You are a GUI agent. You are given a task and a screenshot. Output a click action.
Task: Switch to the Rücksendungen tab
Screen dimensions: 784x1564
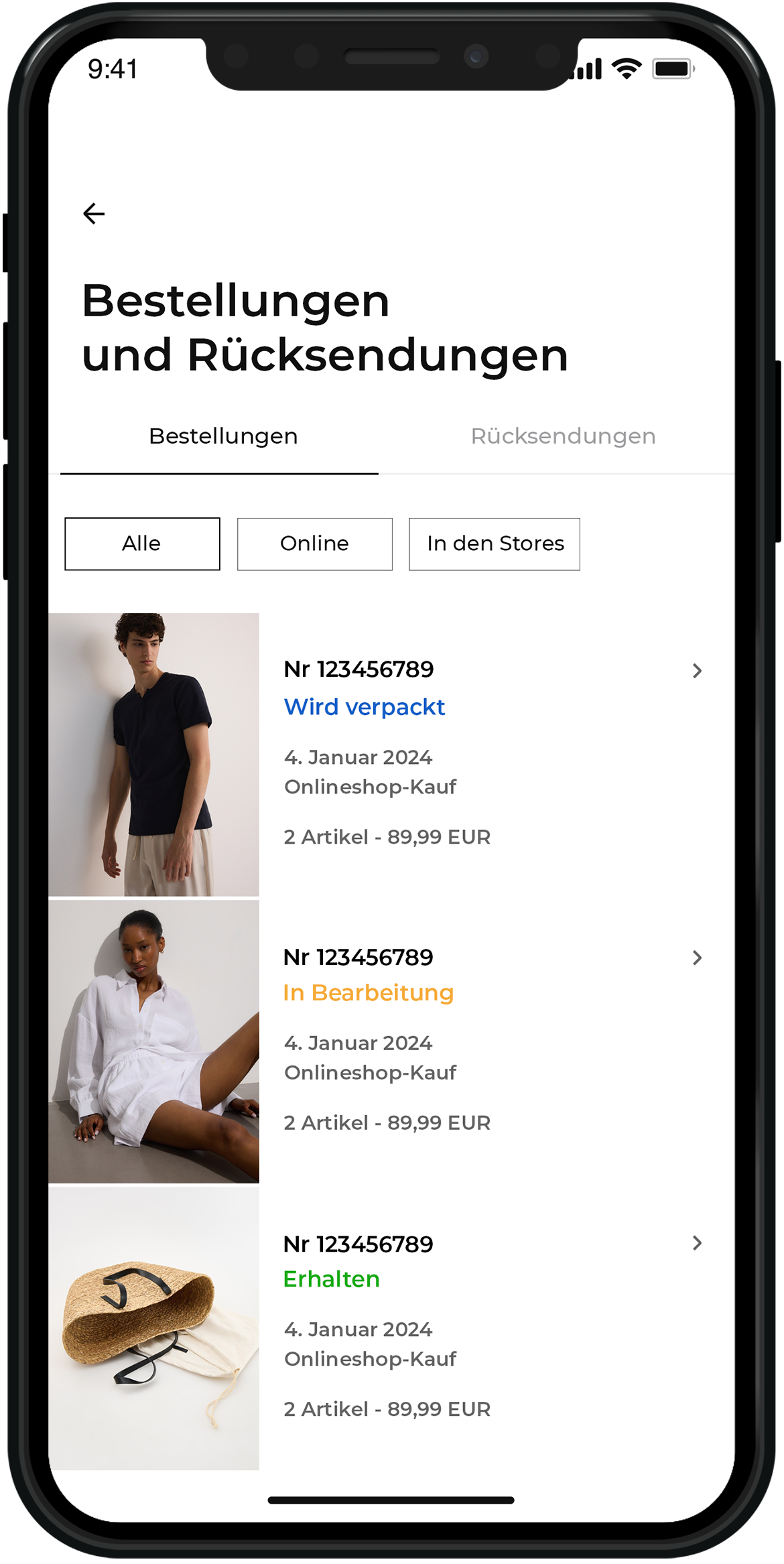pos(563,436)
